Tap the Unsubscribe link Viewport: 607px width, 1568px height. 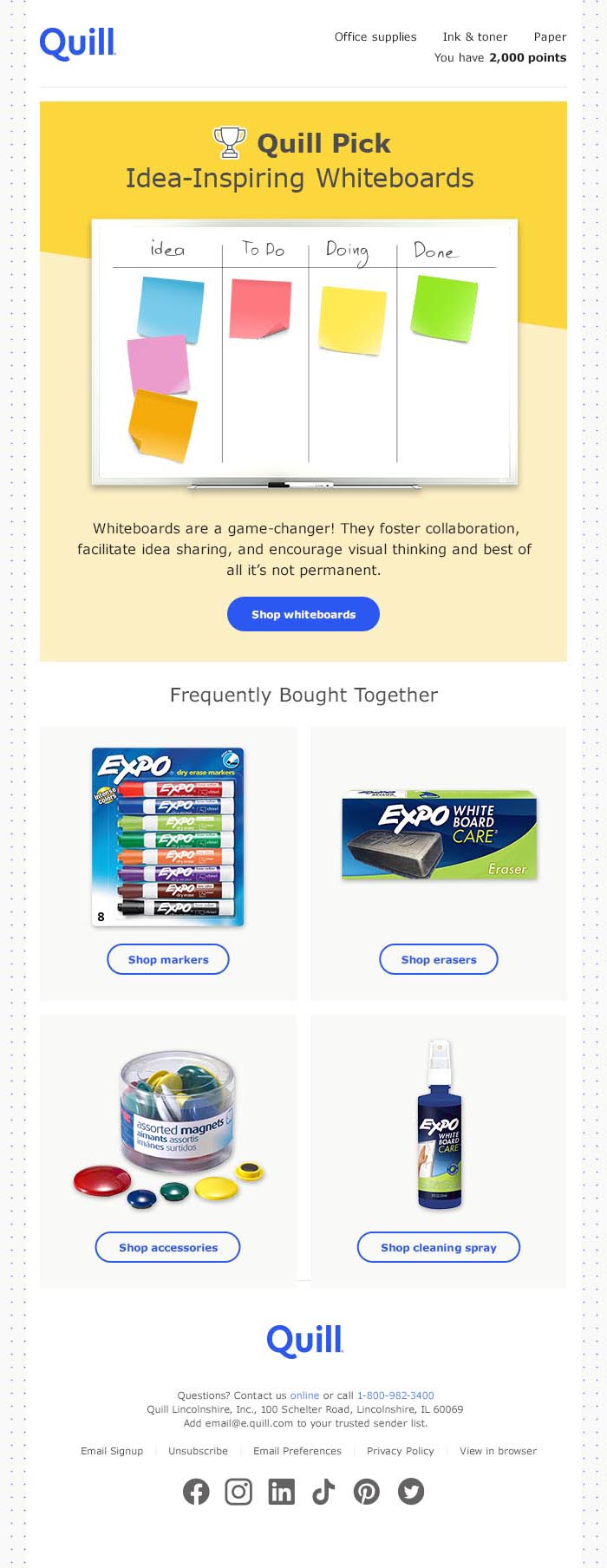(x=198, y=1451)
